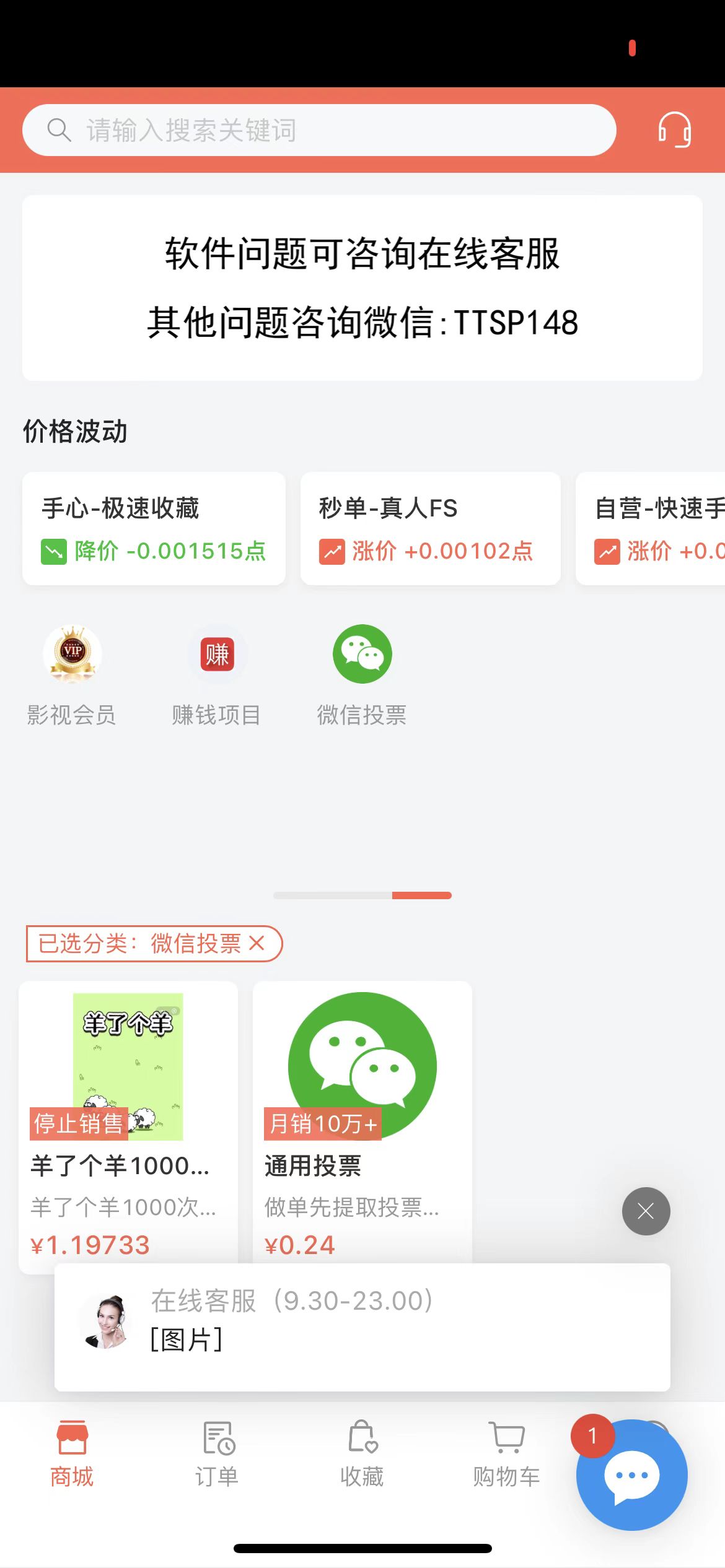Switch to the 收藏 tab
Image resolution: width=725 pixels, height=1568 pixels.
coord(362,1453)
